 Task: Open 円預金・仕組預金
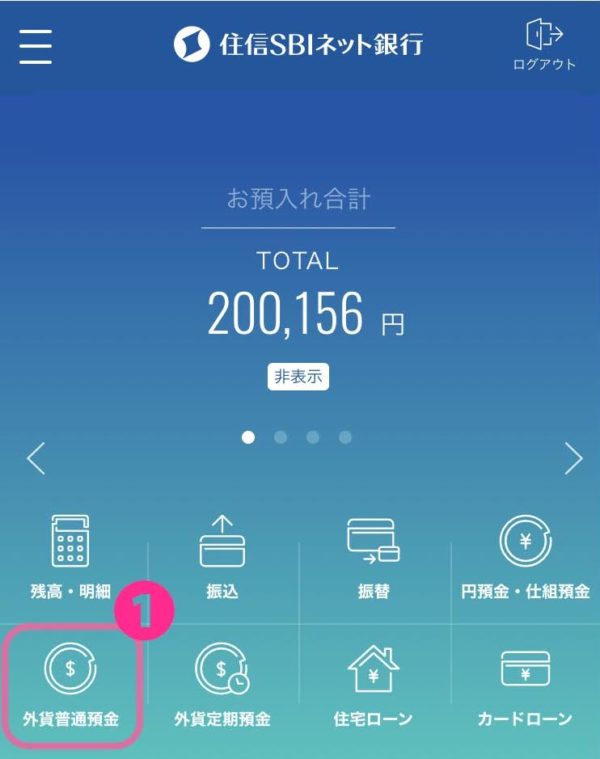tap(525, 557)
